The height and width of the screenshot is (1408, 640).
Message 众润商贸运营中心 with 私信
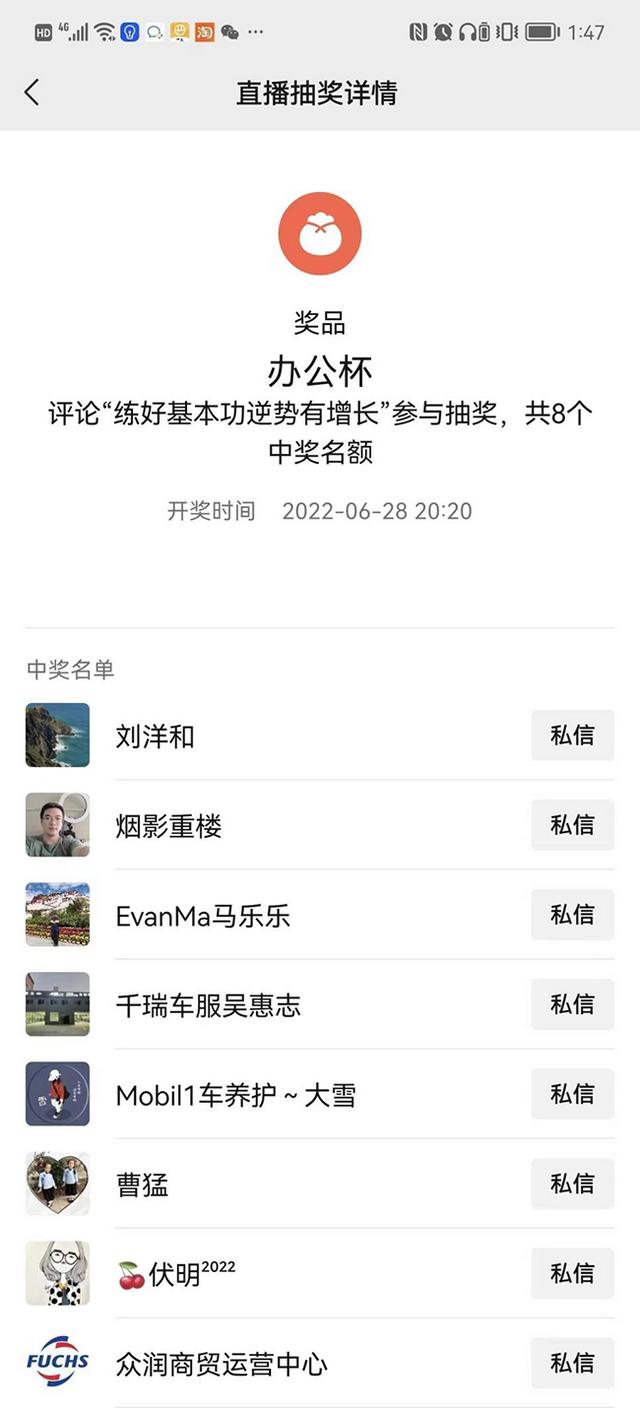pyautogui.click(x=572, y=1363)
